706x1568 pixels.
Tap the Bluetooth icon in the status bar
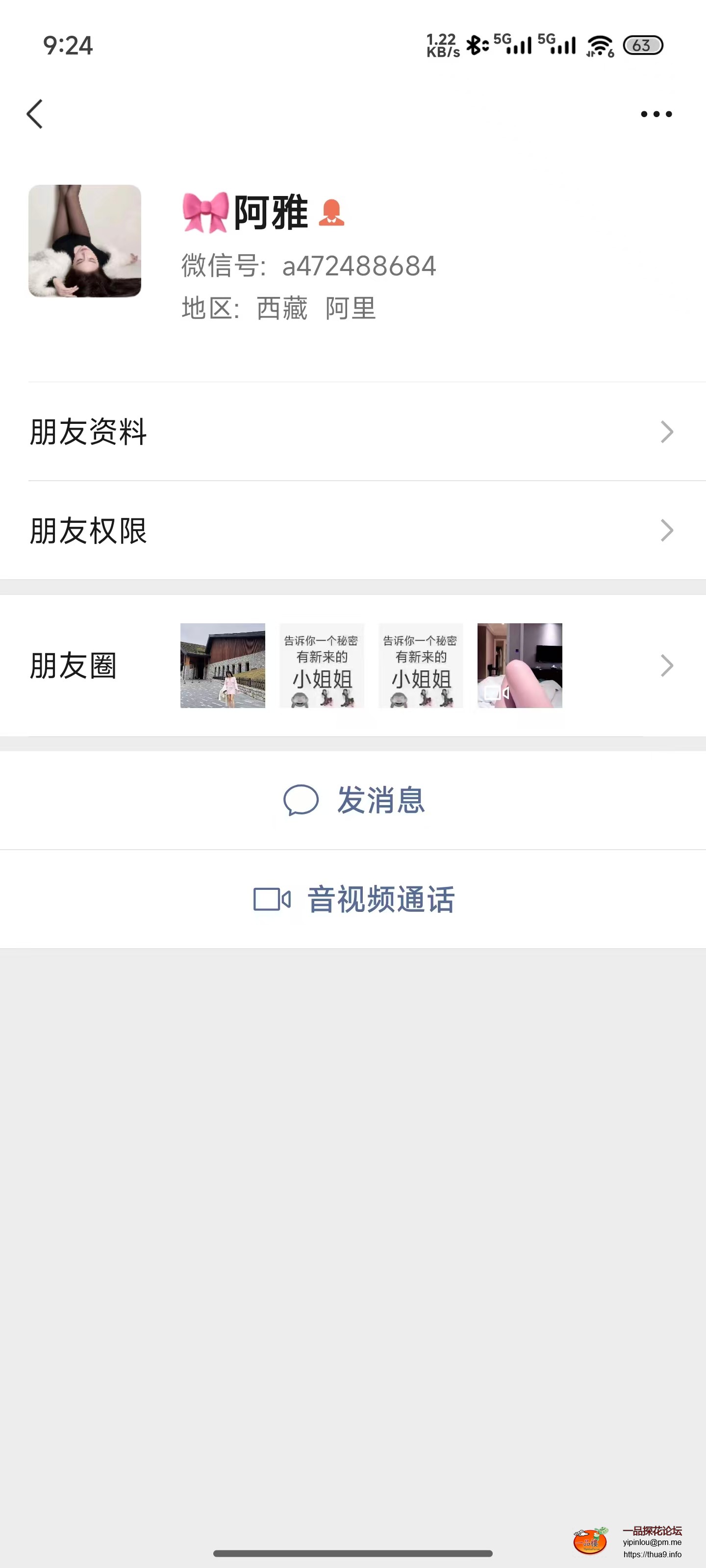click(475, 44)
